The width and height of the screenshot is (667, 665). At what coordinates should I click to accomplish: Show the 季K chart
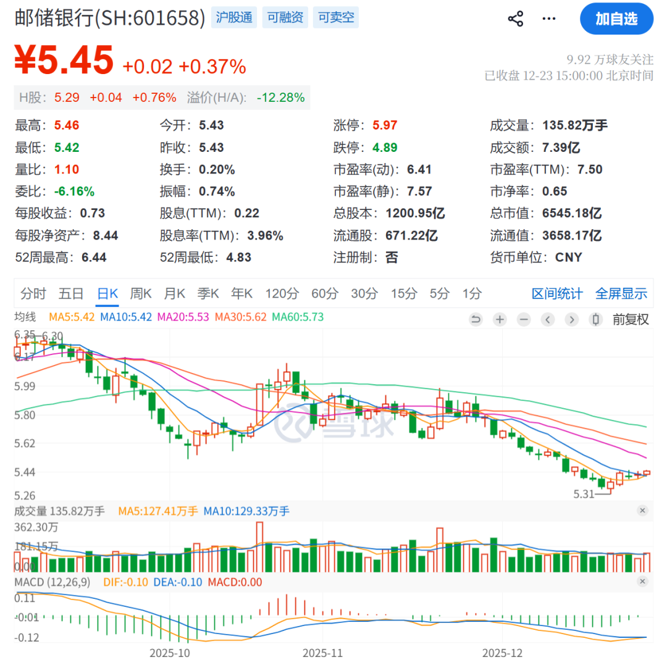(x=208, y=294)
